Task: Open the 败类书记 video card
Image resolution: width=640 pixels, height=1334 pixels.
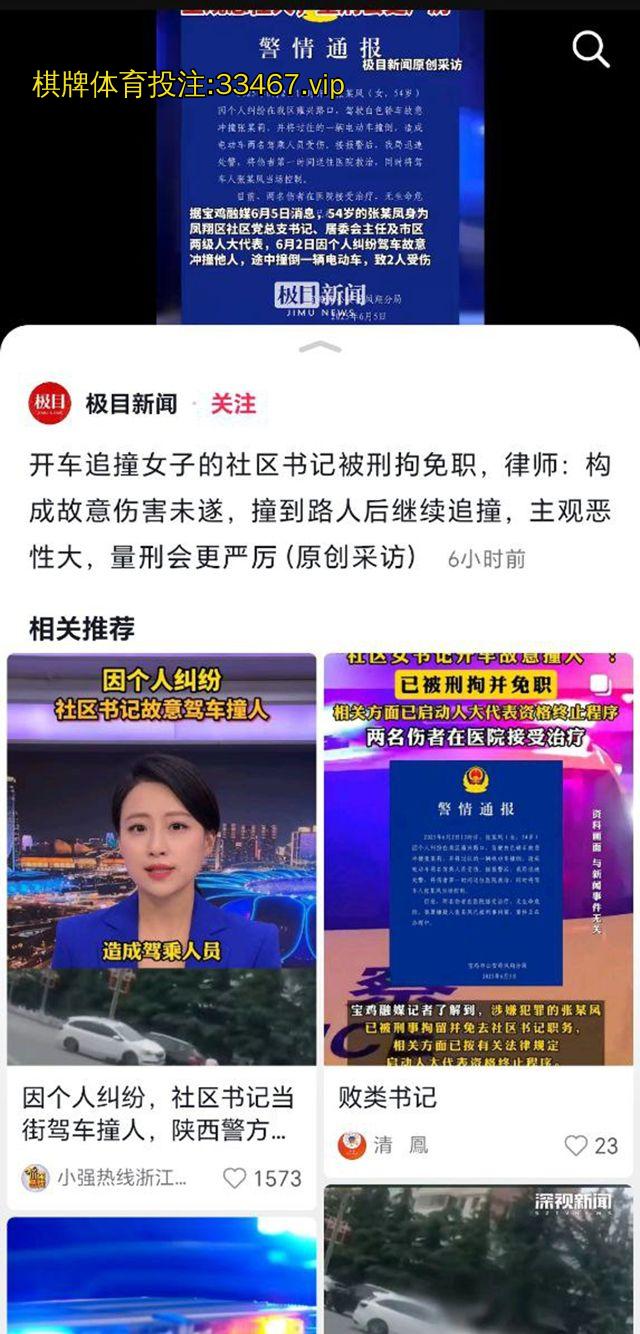Action: click(x=478, y=859)
